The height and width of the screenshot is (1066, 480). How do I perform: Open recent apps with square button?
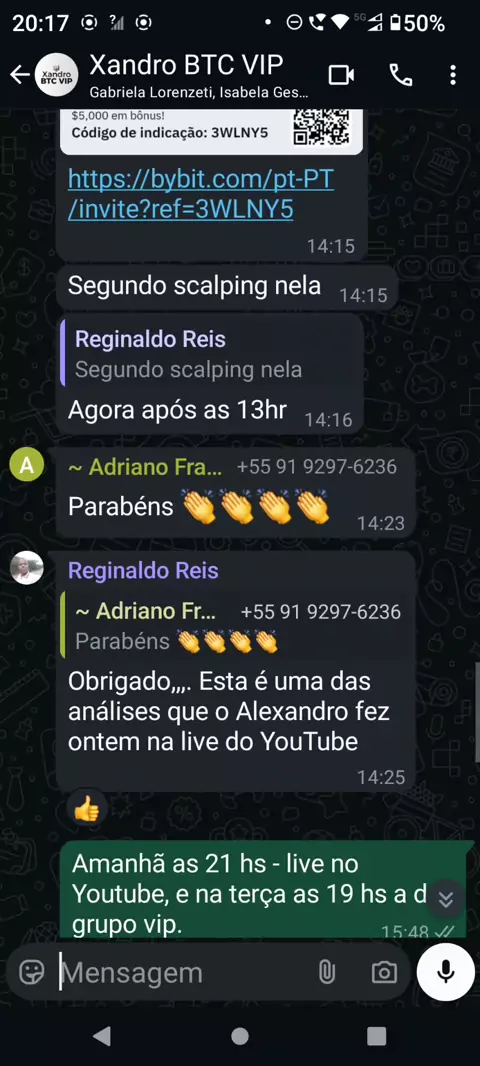coord(377,1036)
